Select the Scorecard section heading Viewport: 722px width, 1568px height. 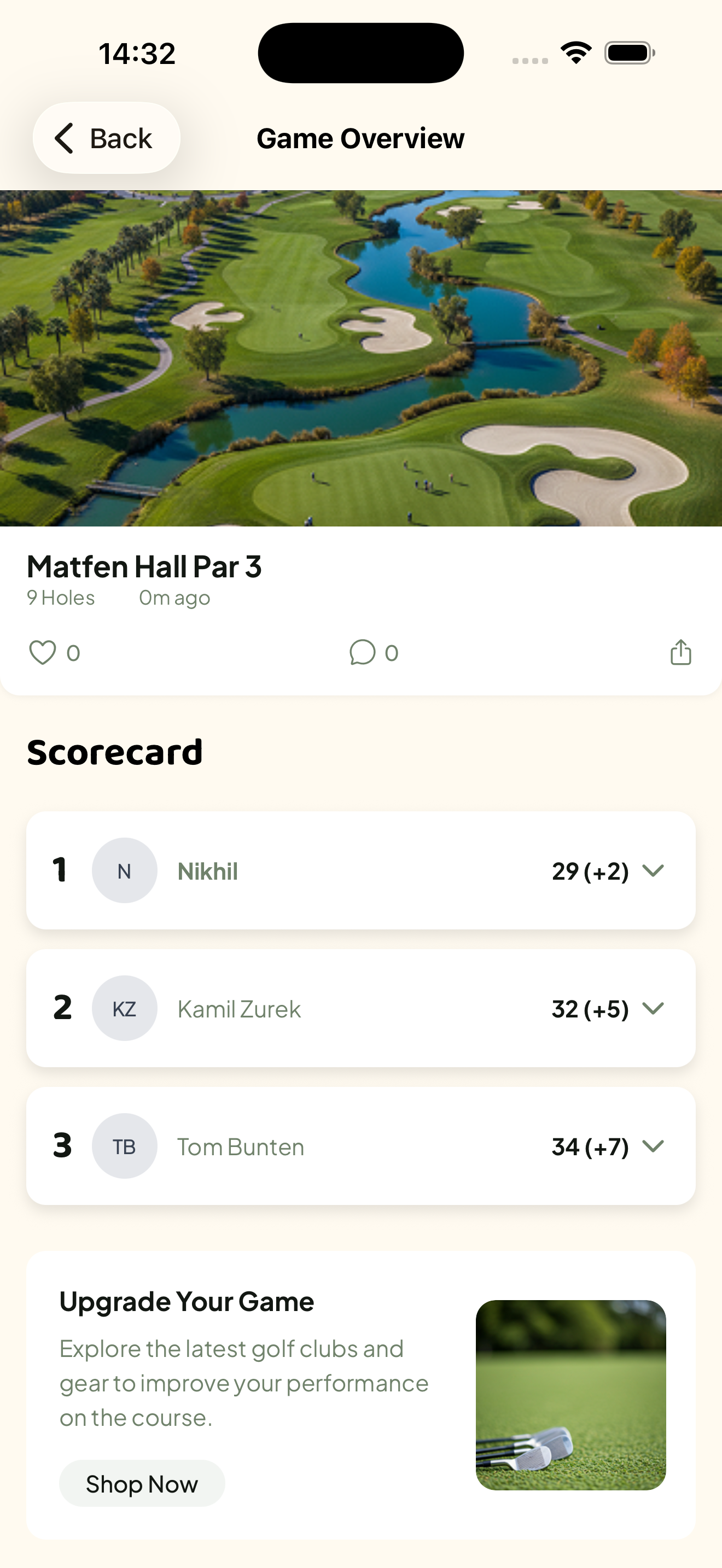tap(115, 751)
